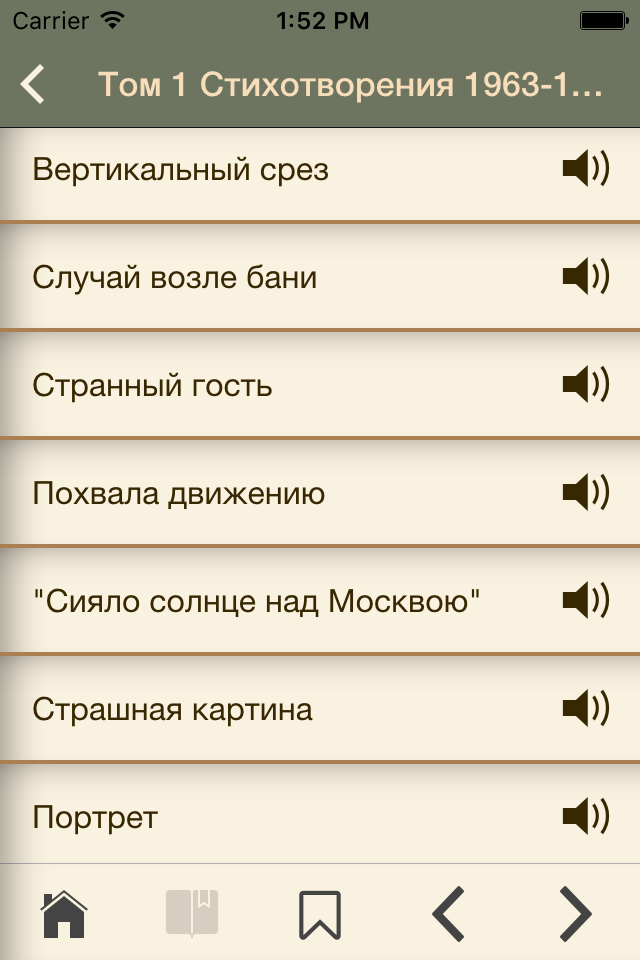This screenshot has height=960, width=640.
Task: Play audio for "Портрет"
Action: [586, 817]
